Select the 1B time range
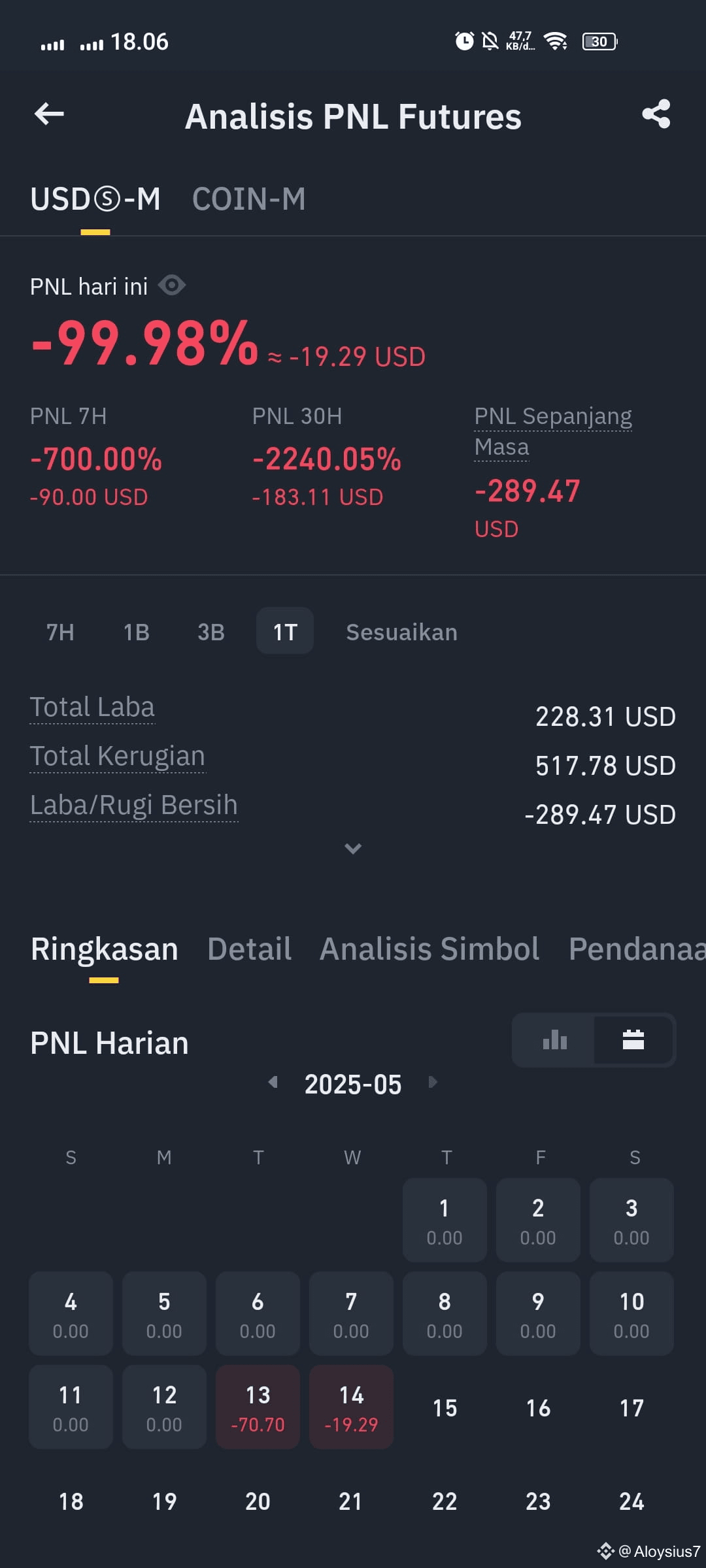706x1568 pixels. click(137, 632)
